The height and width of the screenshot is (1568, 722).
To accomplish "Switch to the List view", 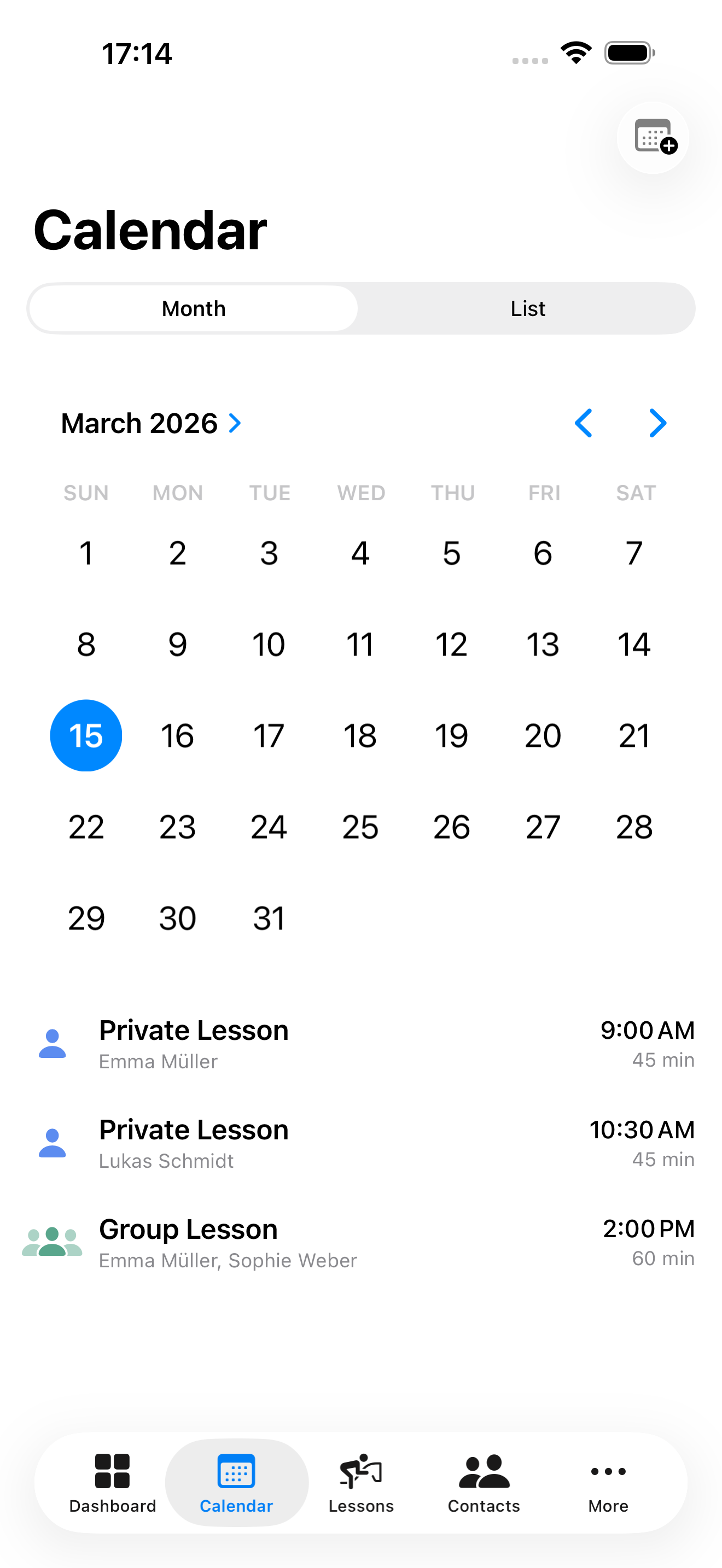I will click(527, 308).
